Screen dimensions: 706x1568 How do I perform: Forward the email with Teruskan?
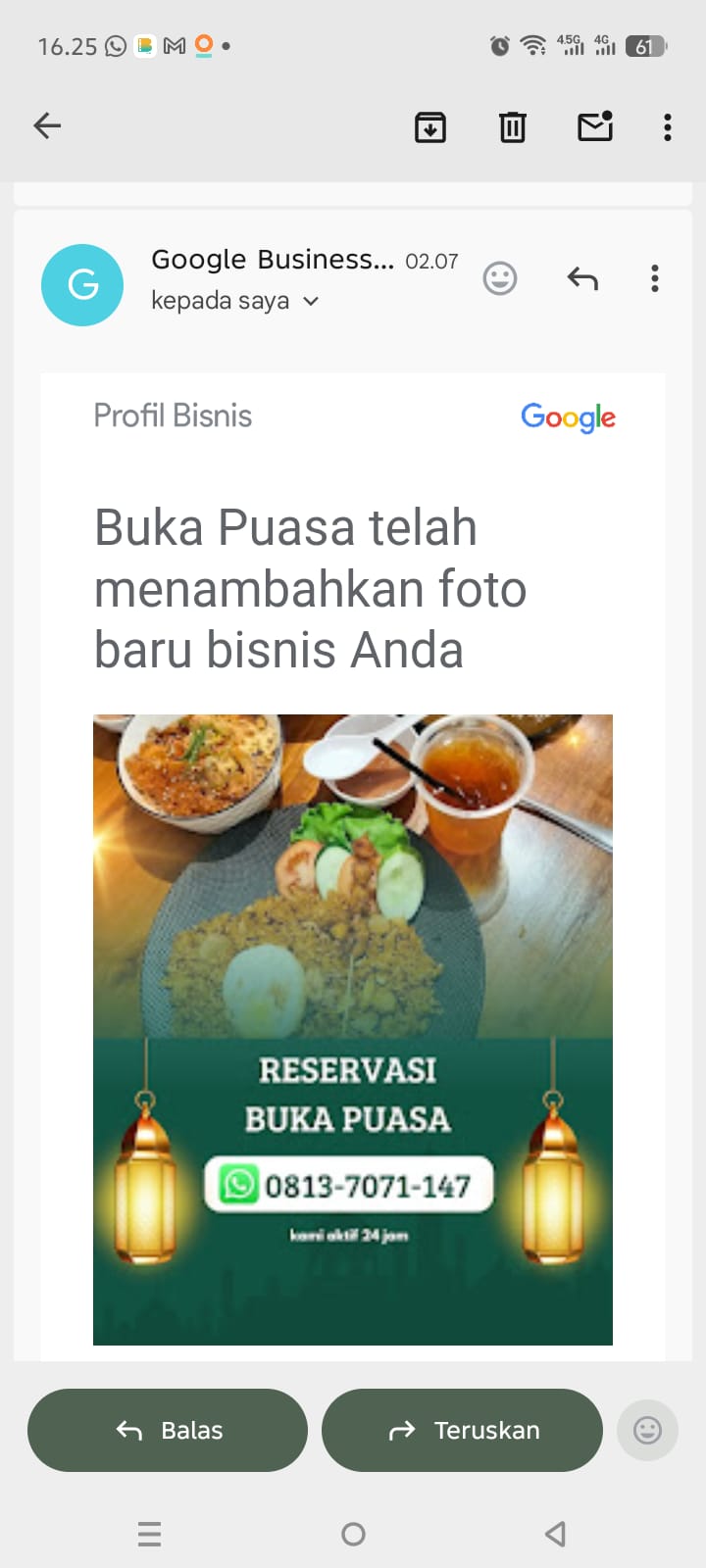(x=462, y=1430)
